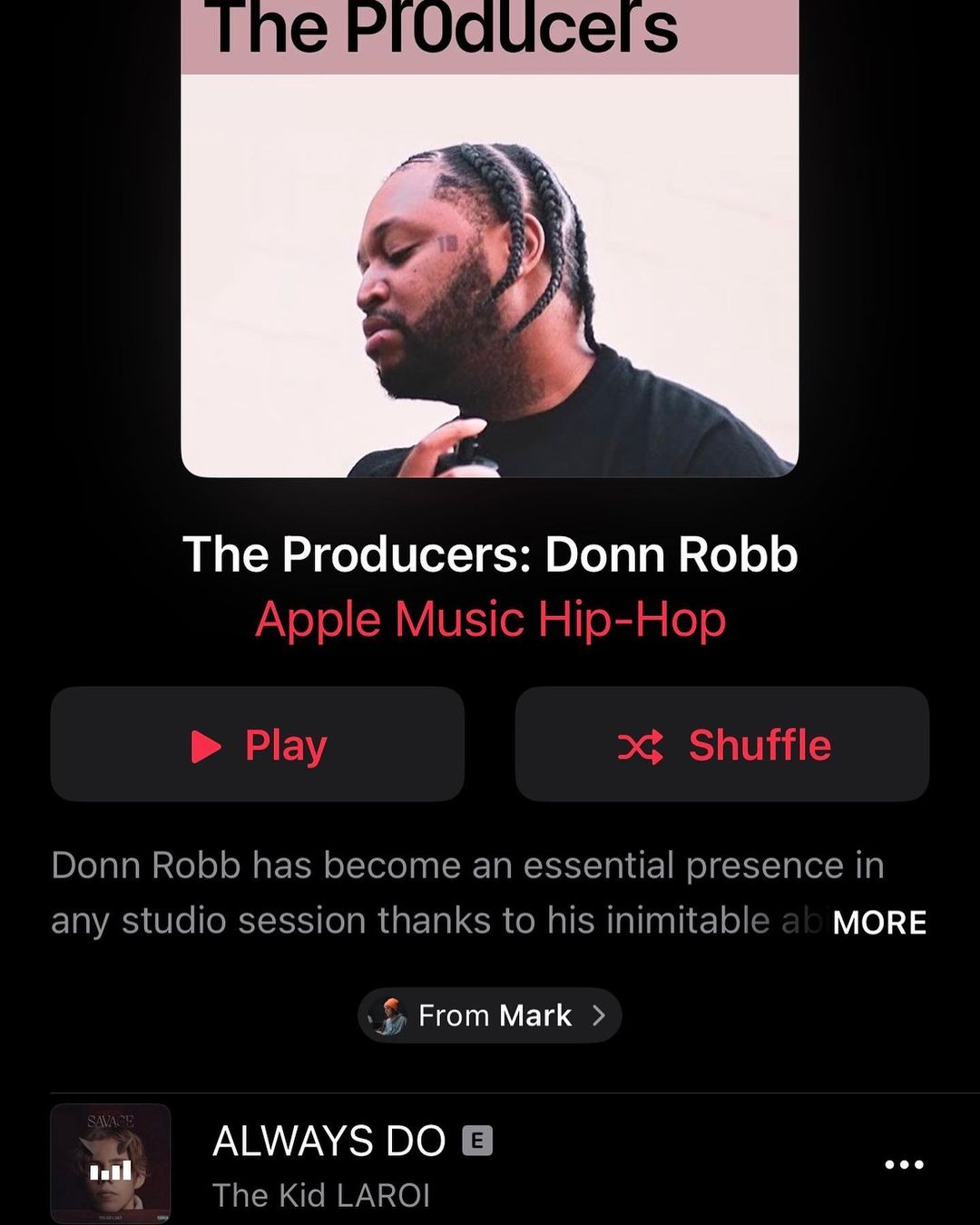Image resolution: width=980 pixels, height=1225 pixels.
Task: Expand description with MORE
Action: (x=878, y=923)
